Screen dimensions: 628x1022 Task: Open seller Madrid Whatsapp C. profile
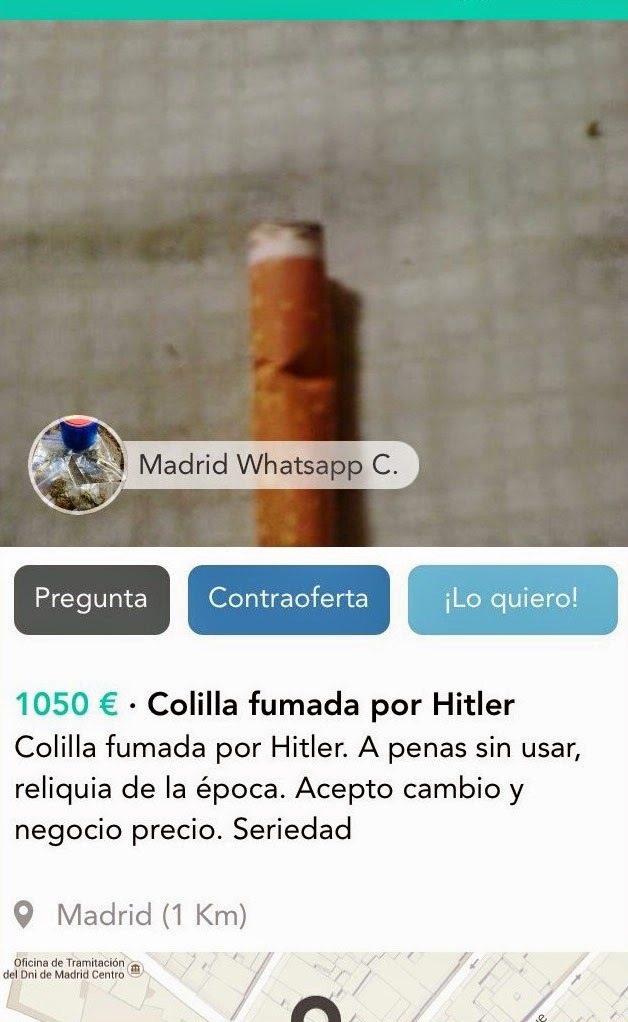click(267, 465)
